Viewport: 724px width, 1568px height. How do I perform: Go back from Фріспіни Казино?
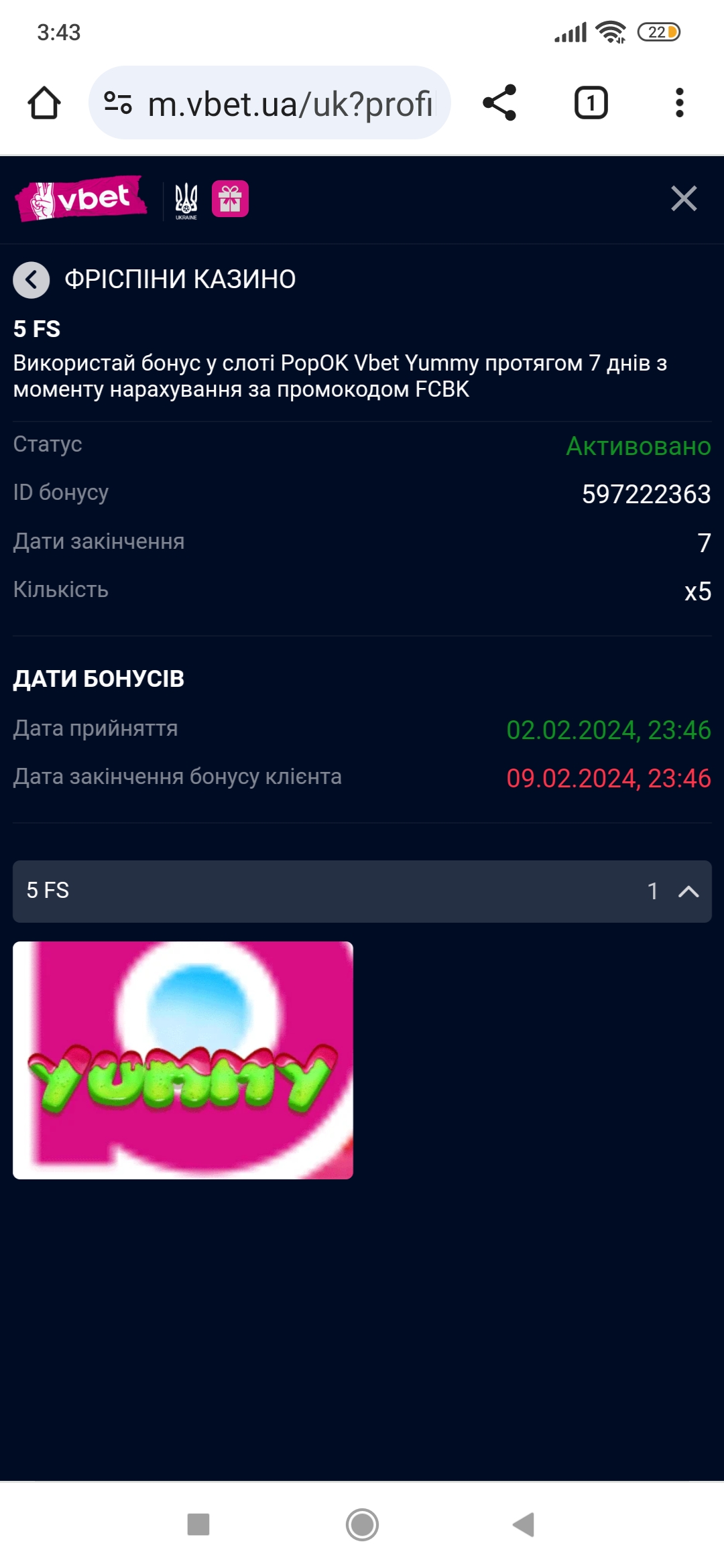coord(31,279)
